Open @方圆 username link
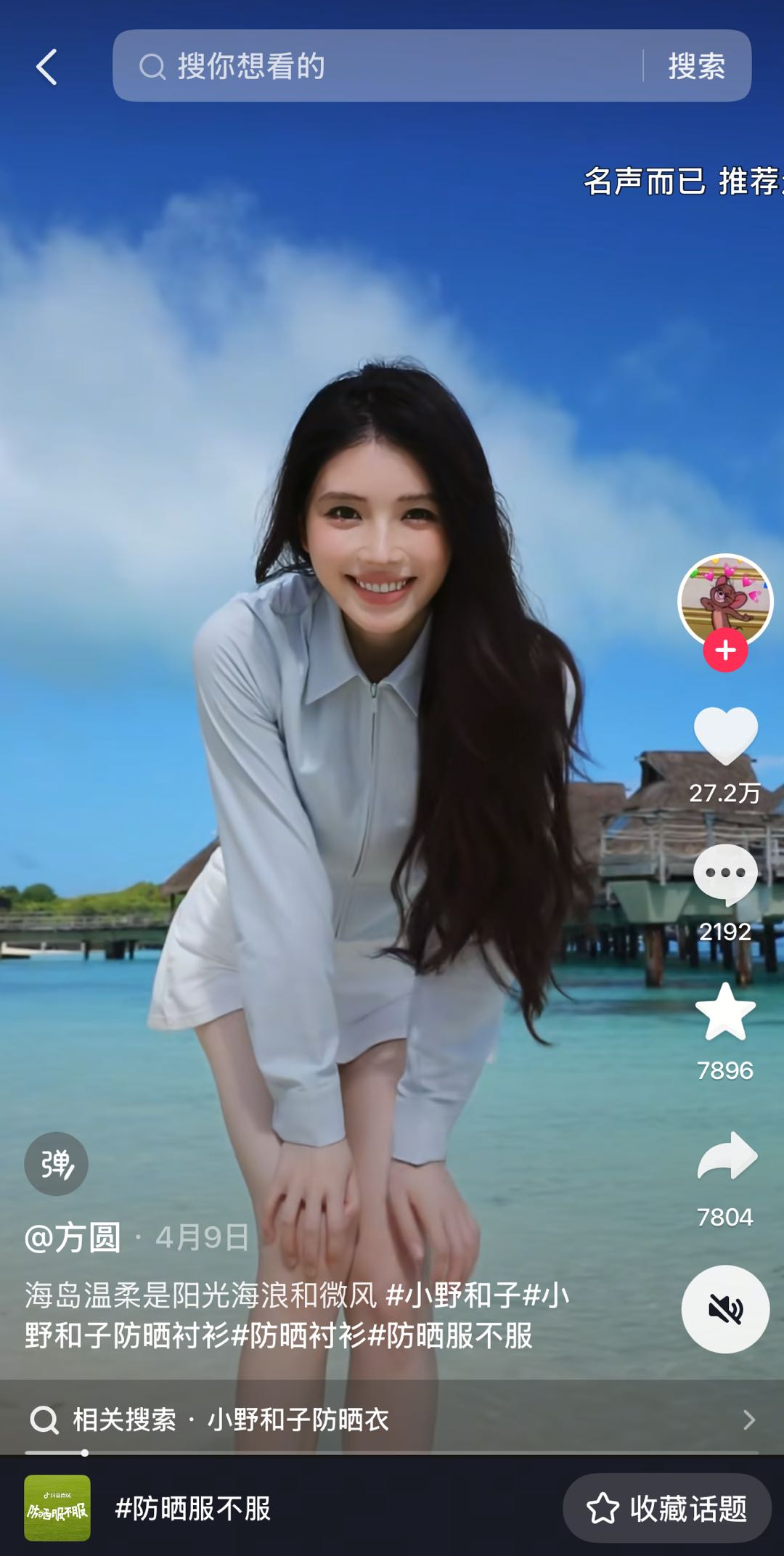Screen dimensions: 784x1556 tap(73, 1237)
